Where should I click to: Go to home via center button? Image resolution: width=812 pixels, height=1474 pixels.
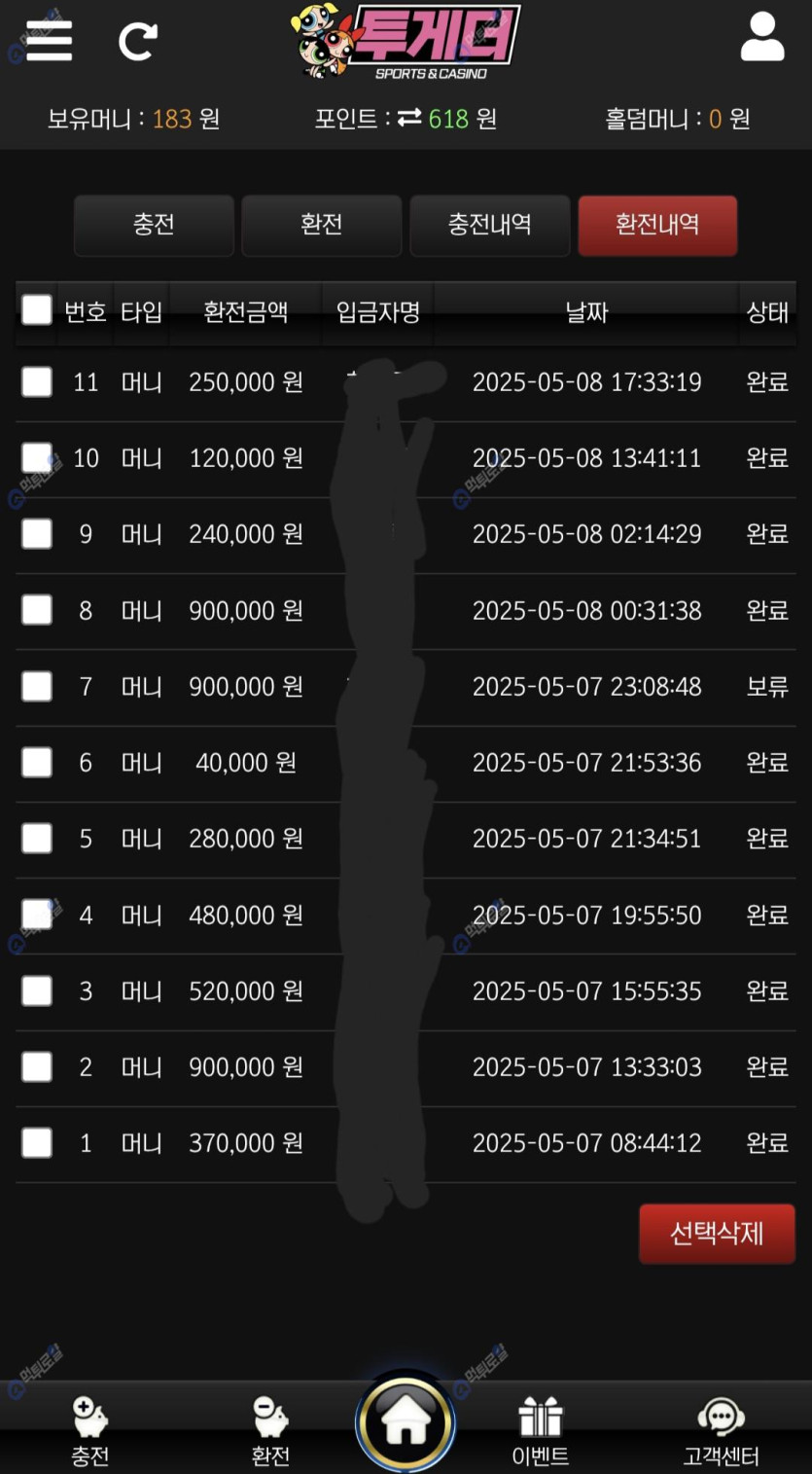point(406,1423)
